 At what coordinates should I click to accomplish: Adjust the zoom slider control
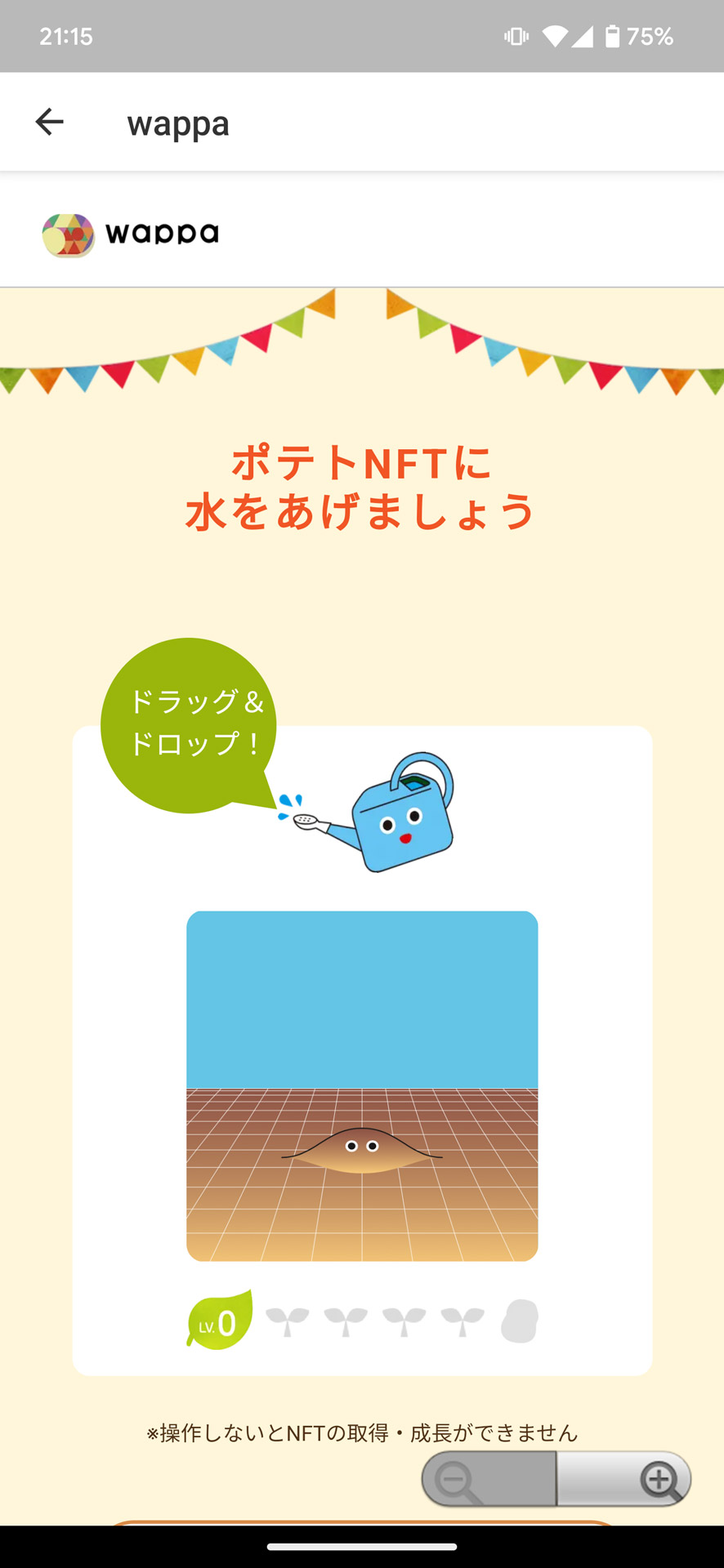click(x=556, y=1478)
